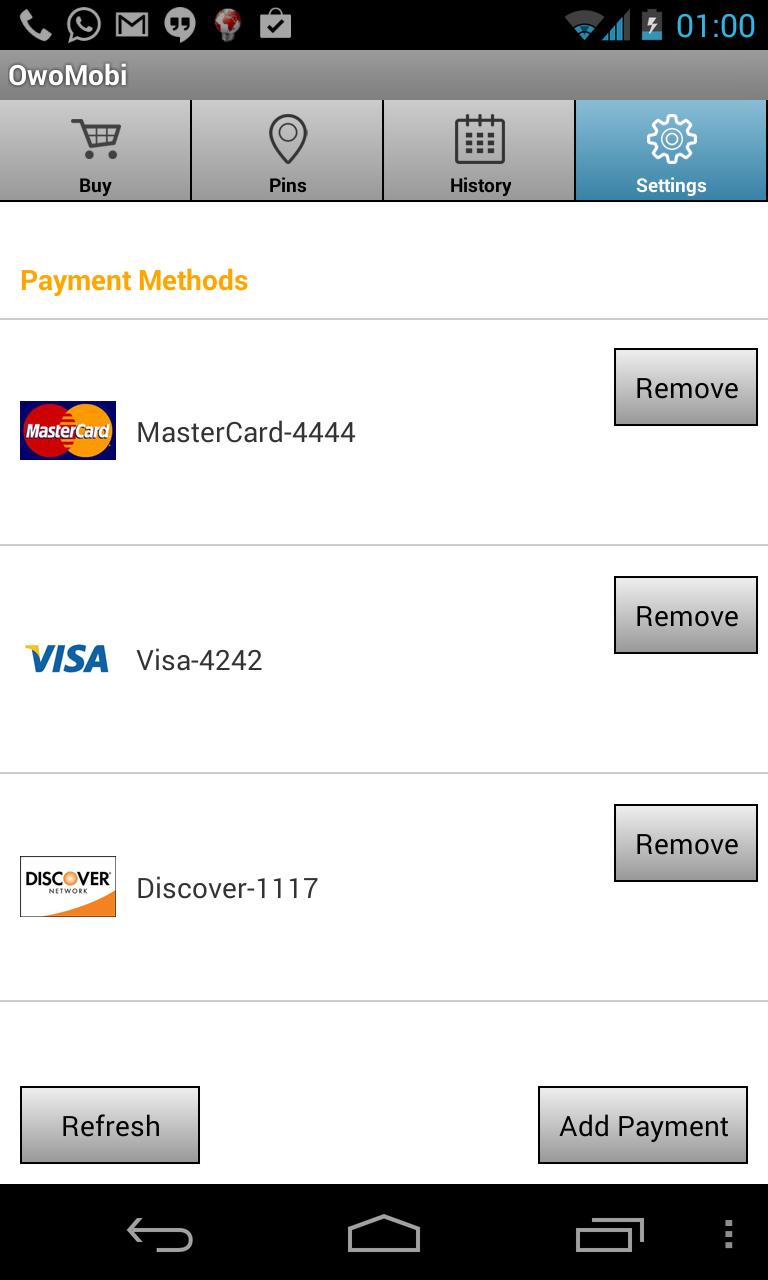Tap the system back button
Screen dimensions: 768x1280
160,1234
